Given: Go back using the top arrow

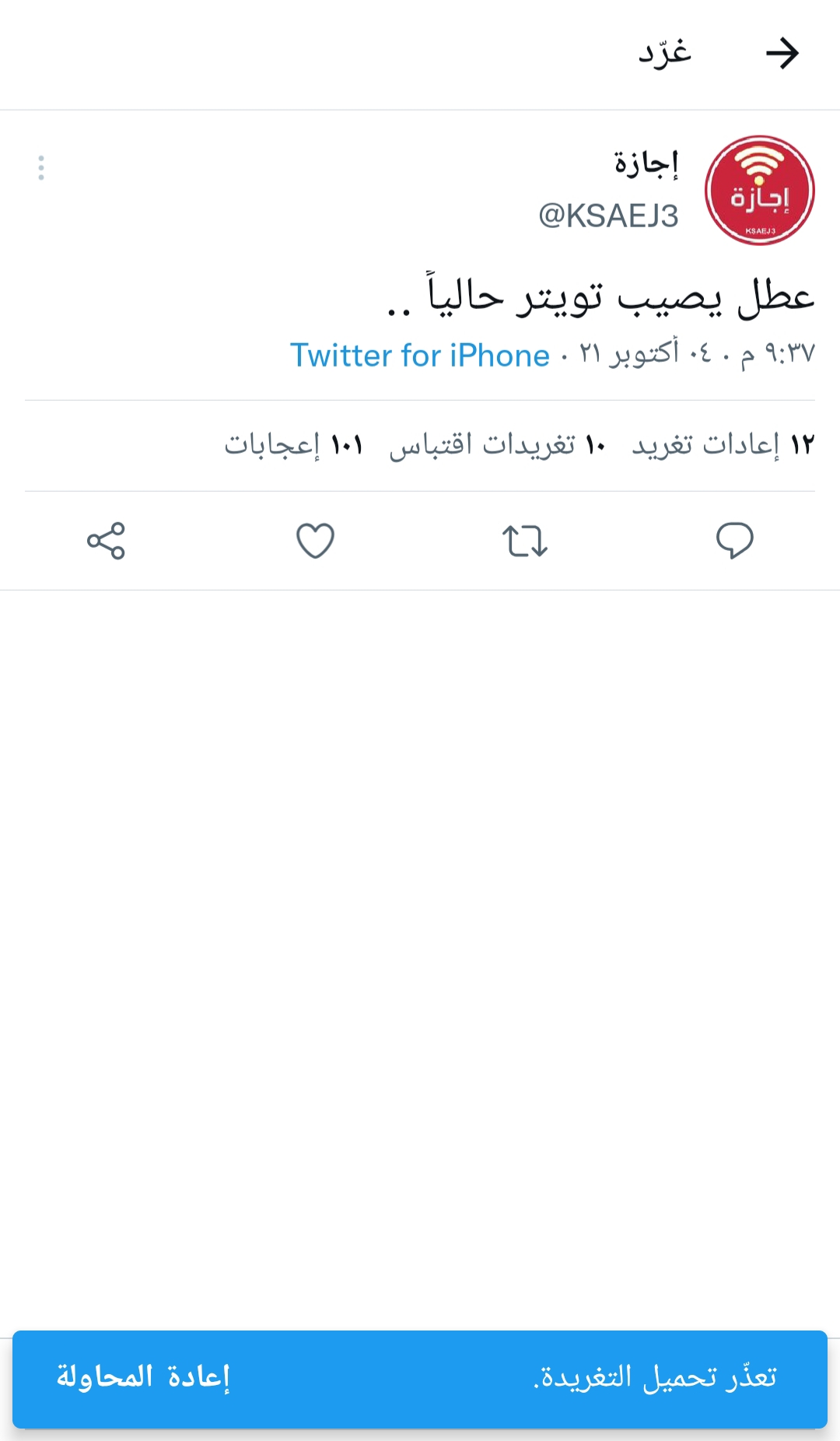Looking at the screenshot, I should (x=782, y=54).
